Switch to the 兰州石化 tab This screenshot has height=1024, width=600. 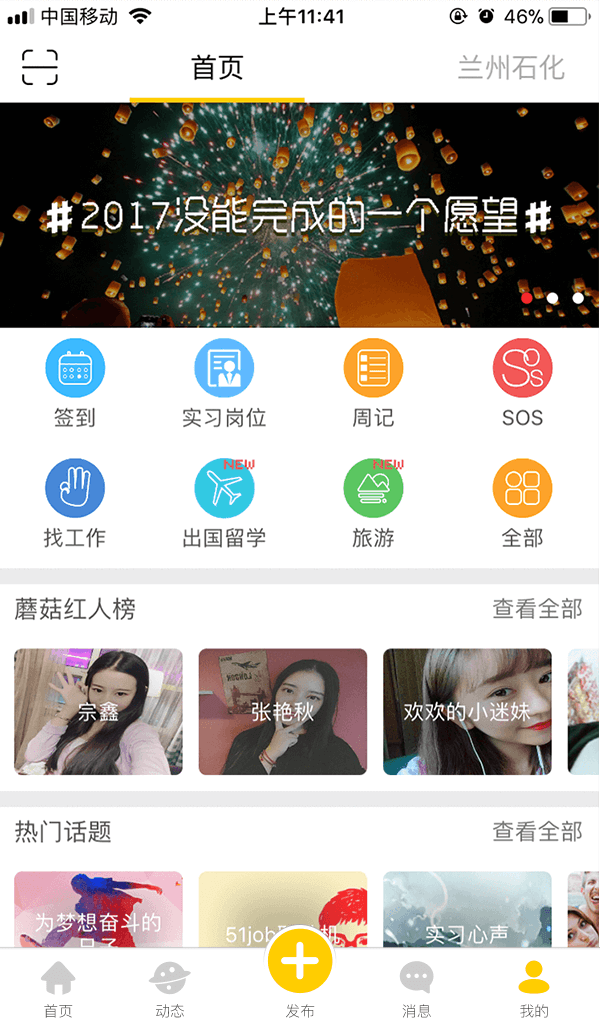(511, 68)
